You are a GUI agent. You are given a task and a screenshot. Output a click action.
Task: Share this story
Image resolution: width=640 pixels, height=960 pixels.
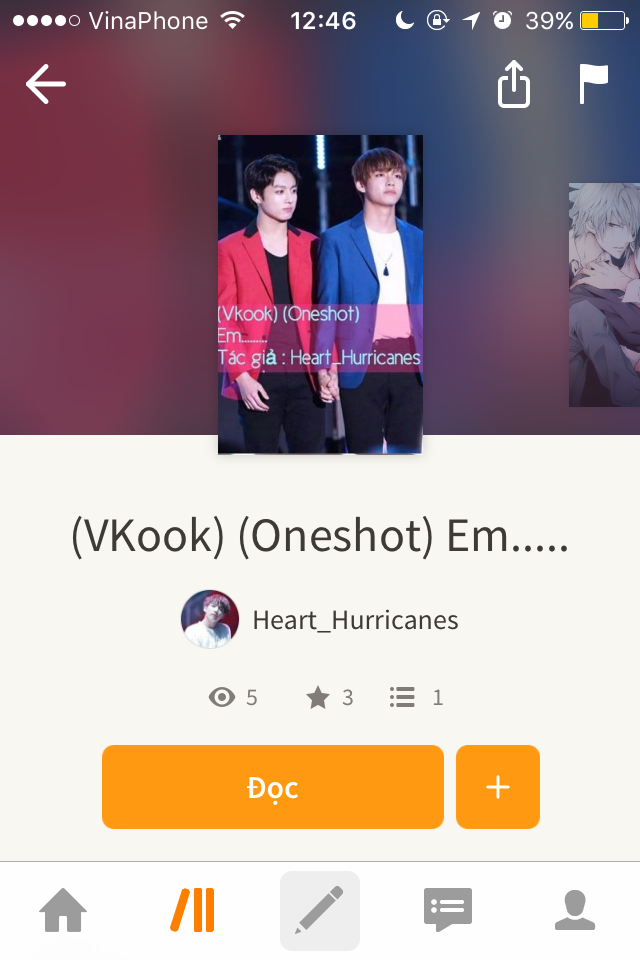coord(513,86)
